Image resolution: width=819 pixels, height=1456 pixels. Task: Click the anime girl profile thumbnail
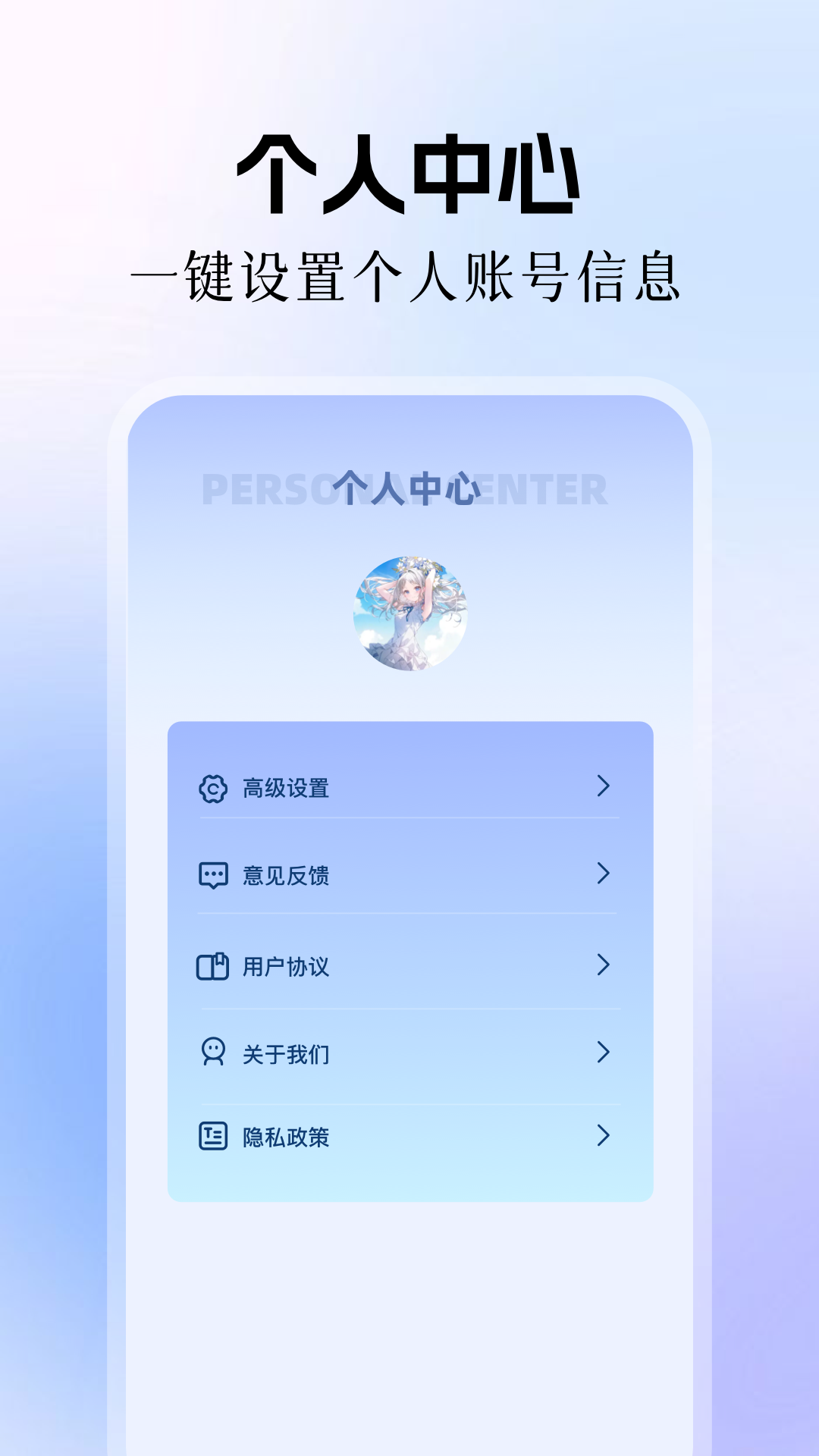409,614
